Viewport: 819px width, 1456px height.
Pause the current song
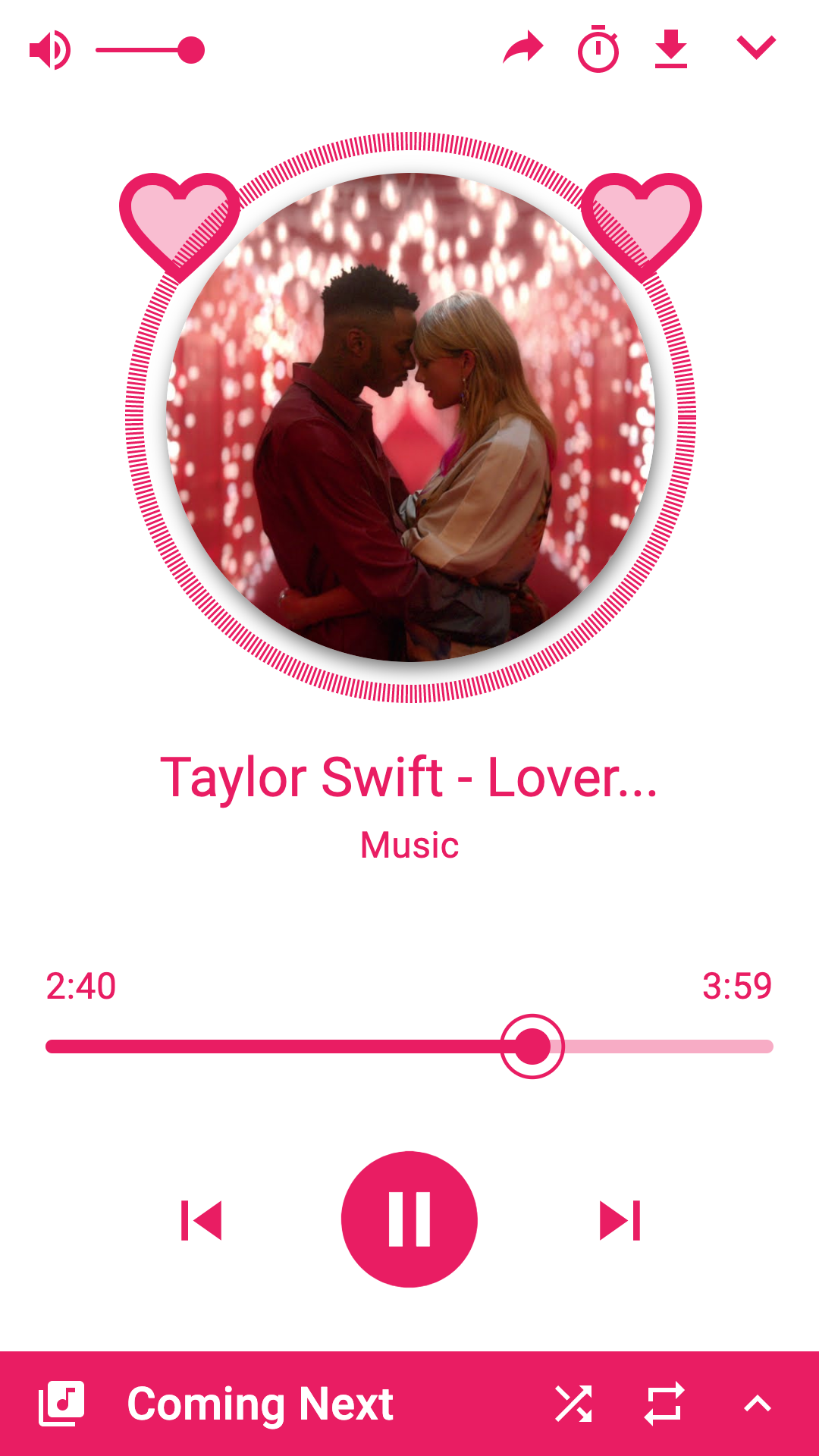click(x=409, y=1219)
